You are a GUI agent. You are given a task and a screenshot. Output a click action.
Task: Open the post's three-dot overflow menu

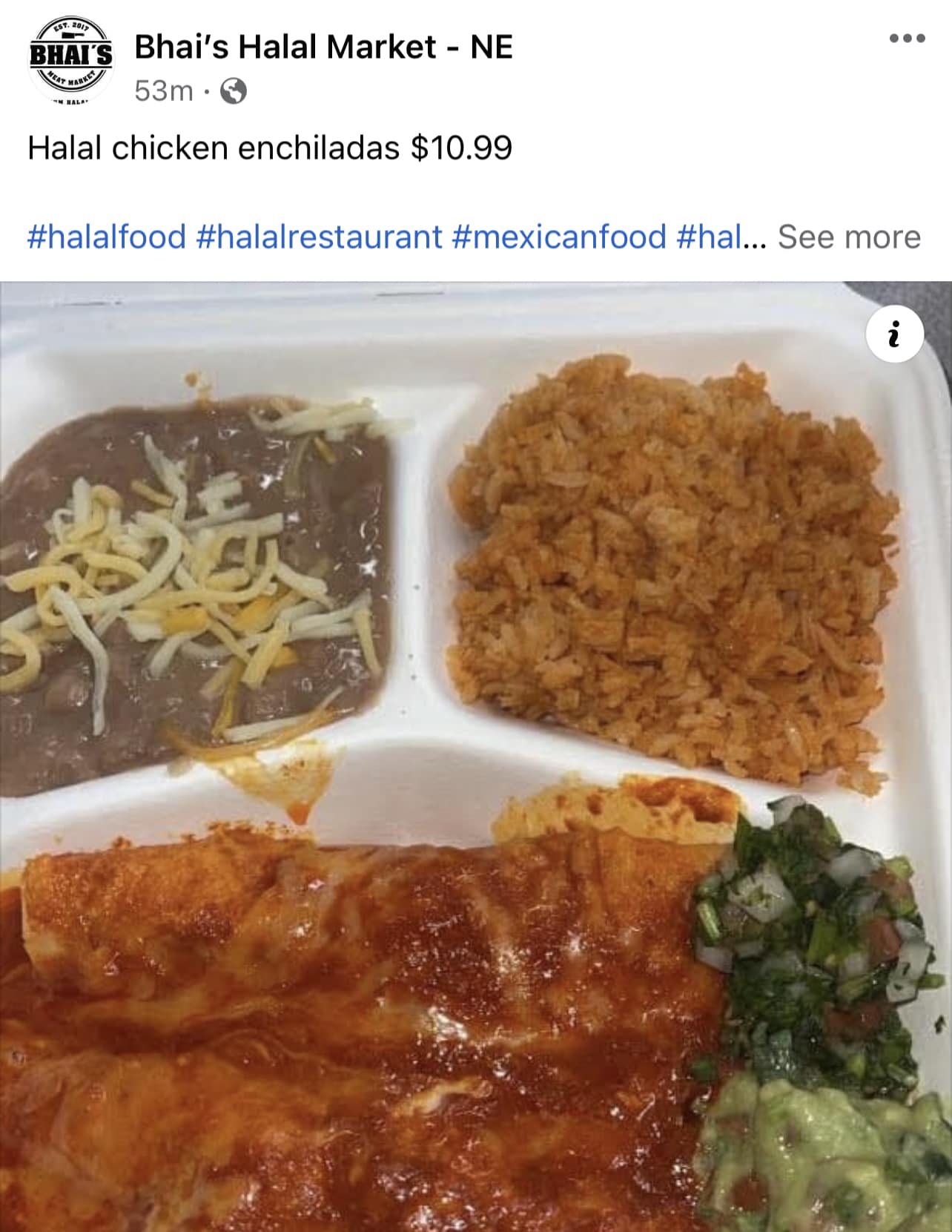pyautogui.click(x=908, y=39)
